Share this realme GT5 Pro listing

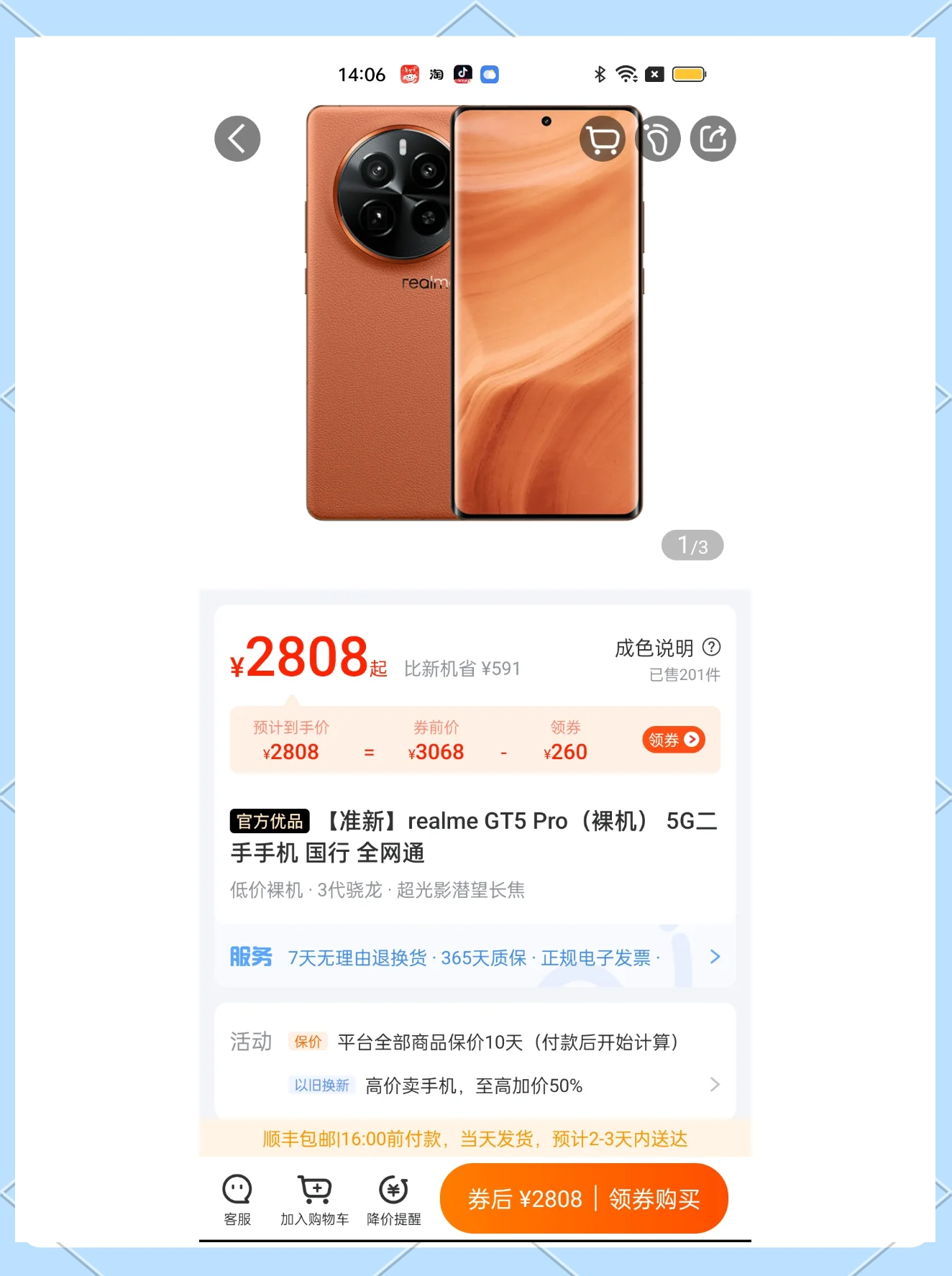coord(713,139)
